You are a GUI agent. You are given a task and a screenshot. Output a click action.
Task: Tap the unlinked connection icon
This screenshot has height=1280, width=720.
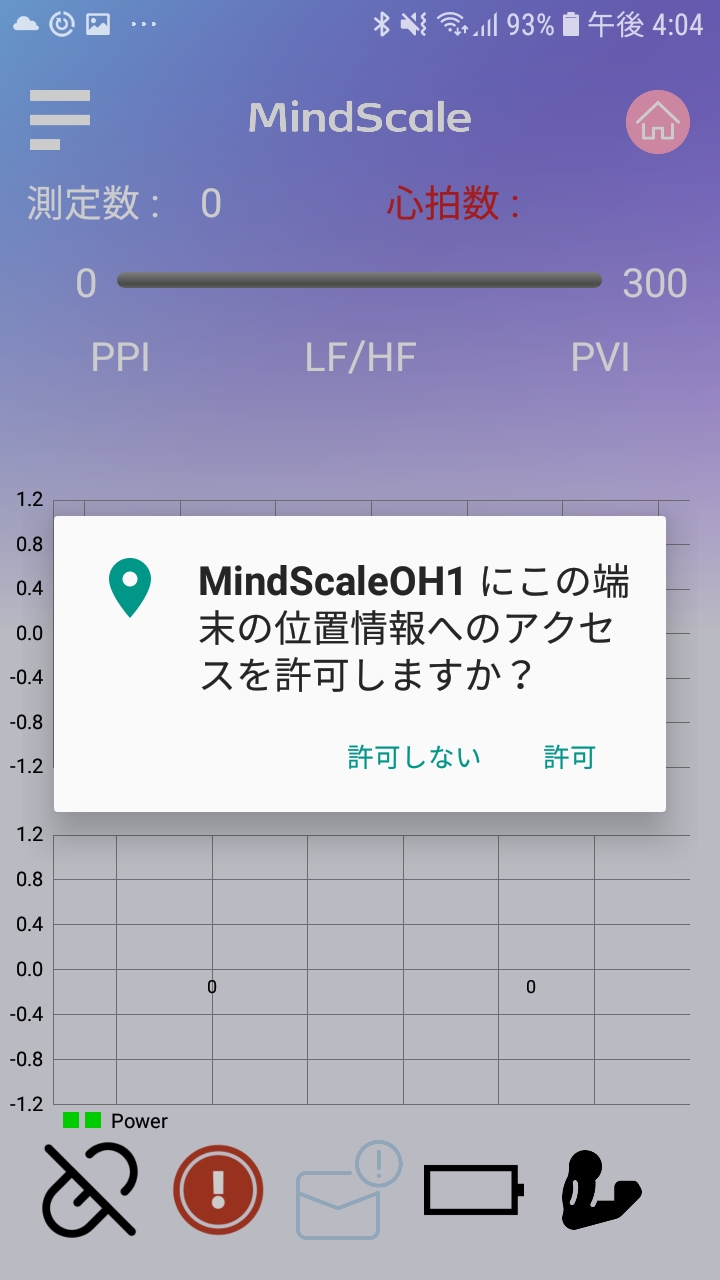pos(90,1190)
